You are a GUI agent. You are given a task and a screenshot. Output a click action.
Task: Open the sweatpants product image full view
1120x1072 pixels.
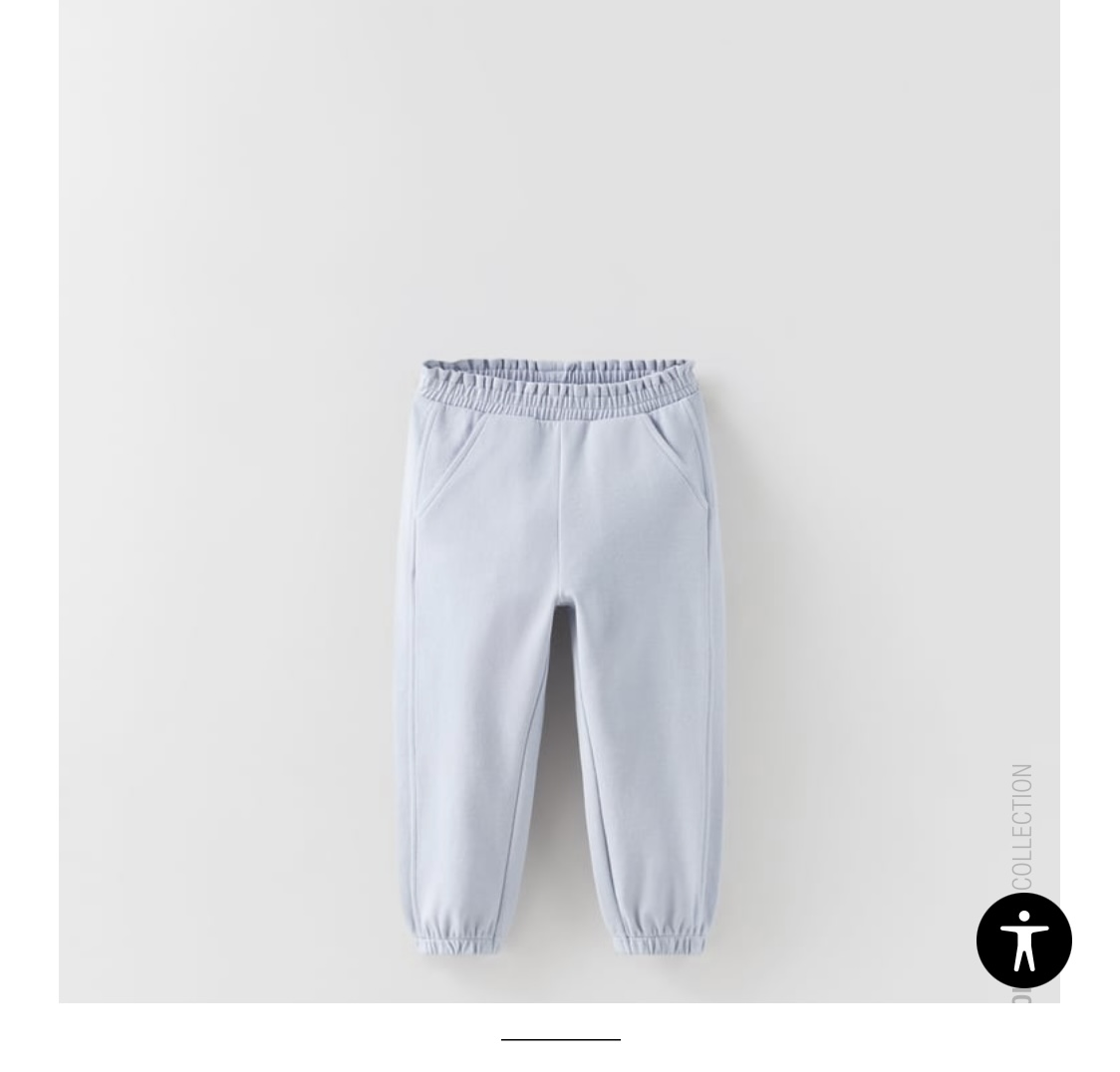click(559, 501)
